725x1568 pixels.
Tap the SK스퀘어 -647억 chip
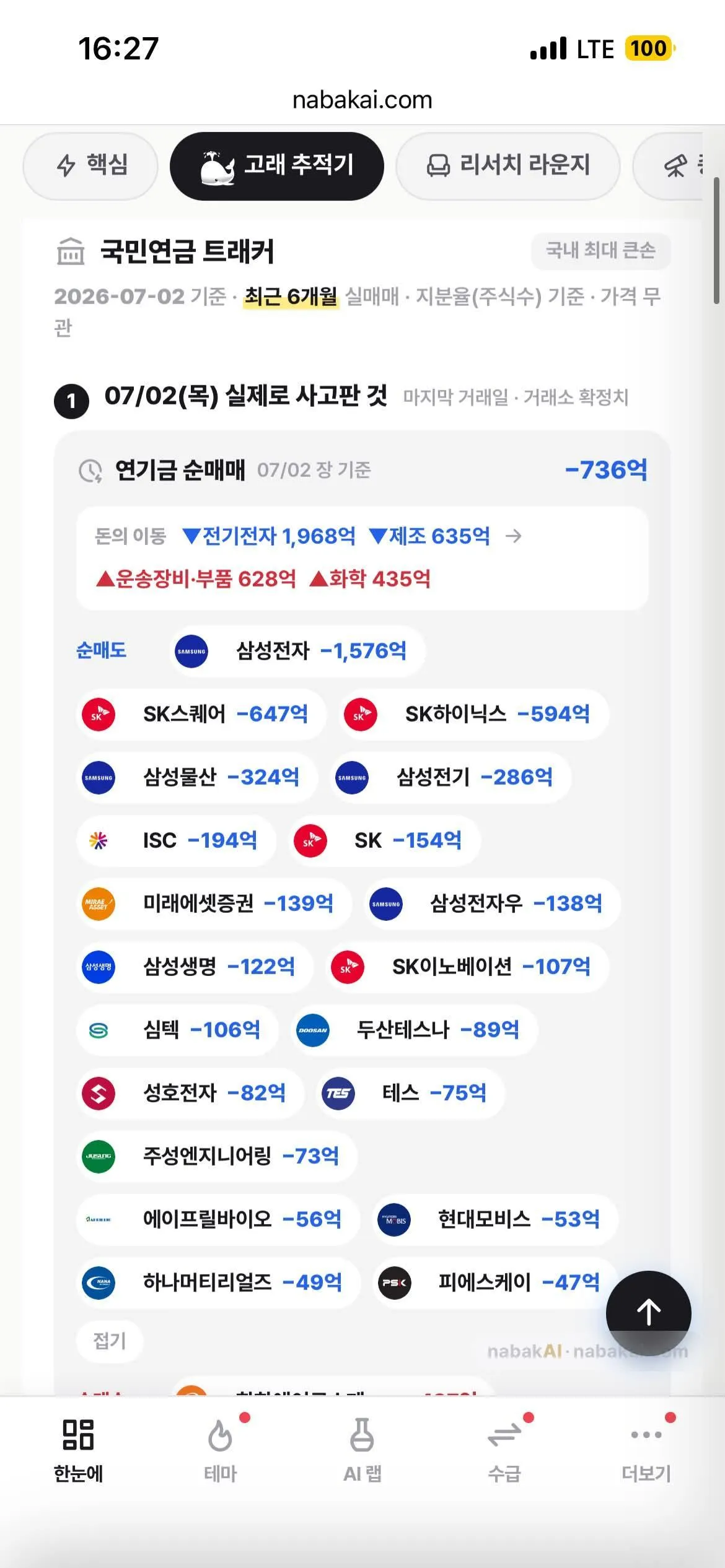coord(201,714)
